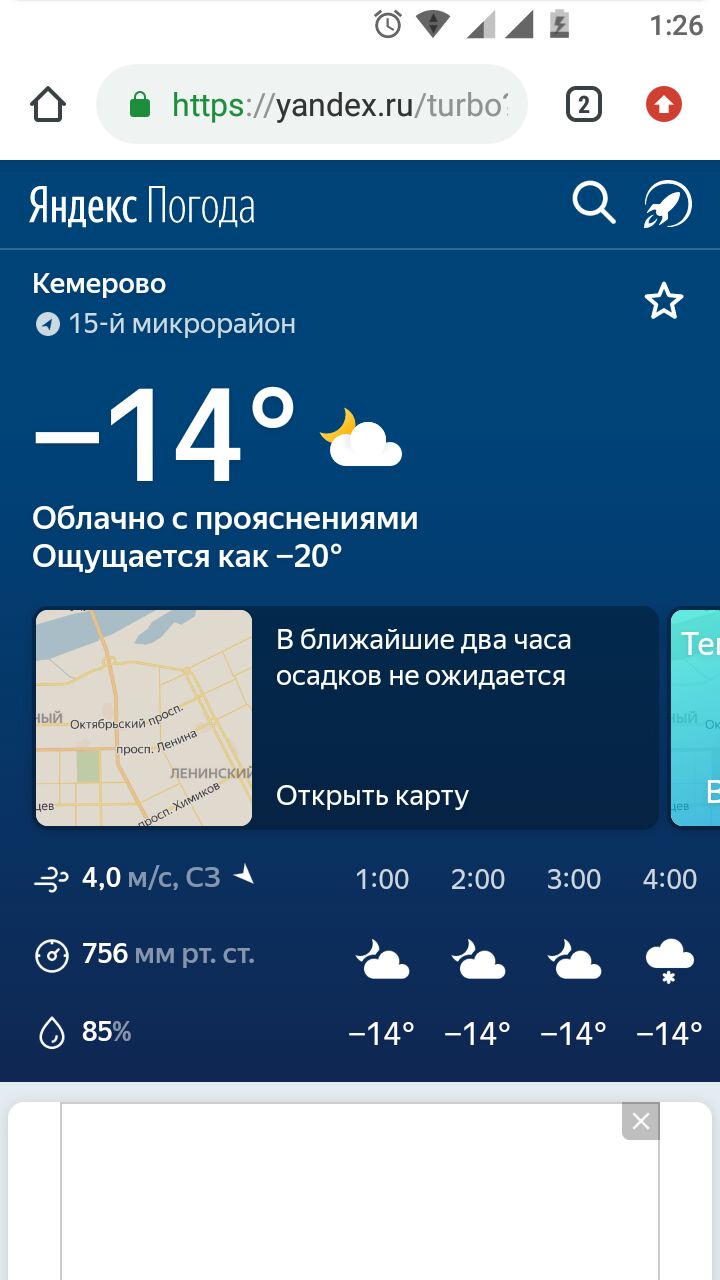The height and width of the screenshot is (1280, 720).
Task: Open the next teal map card
Action: tap(695, 718)
